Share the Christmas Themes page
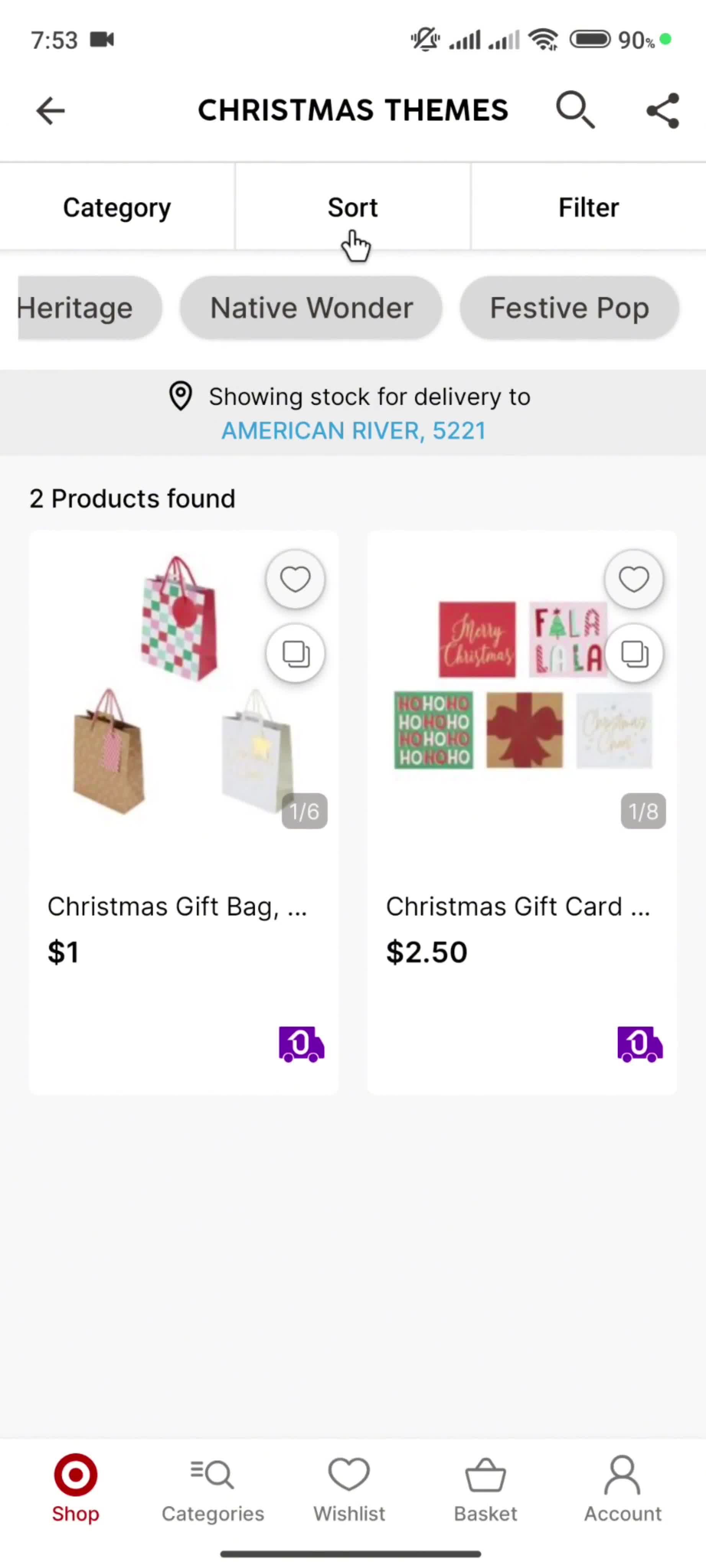 [662, 111]
